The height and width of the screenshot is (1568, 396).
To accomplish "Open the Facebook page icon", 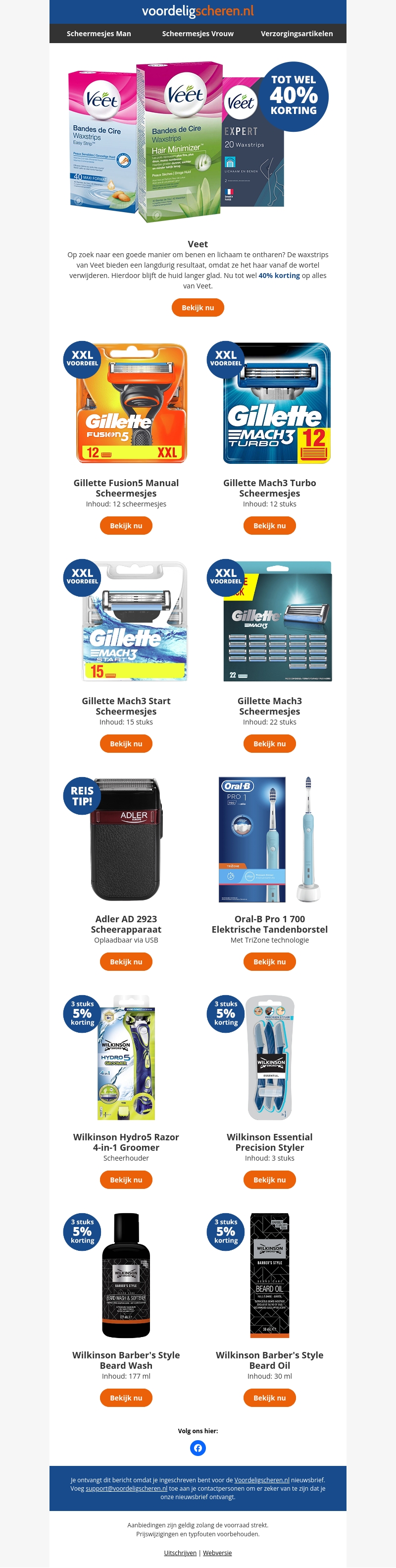I will pos(198,1448).
